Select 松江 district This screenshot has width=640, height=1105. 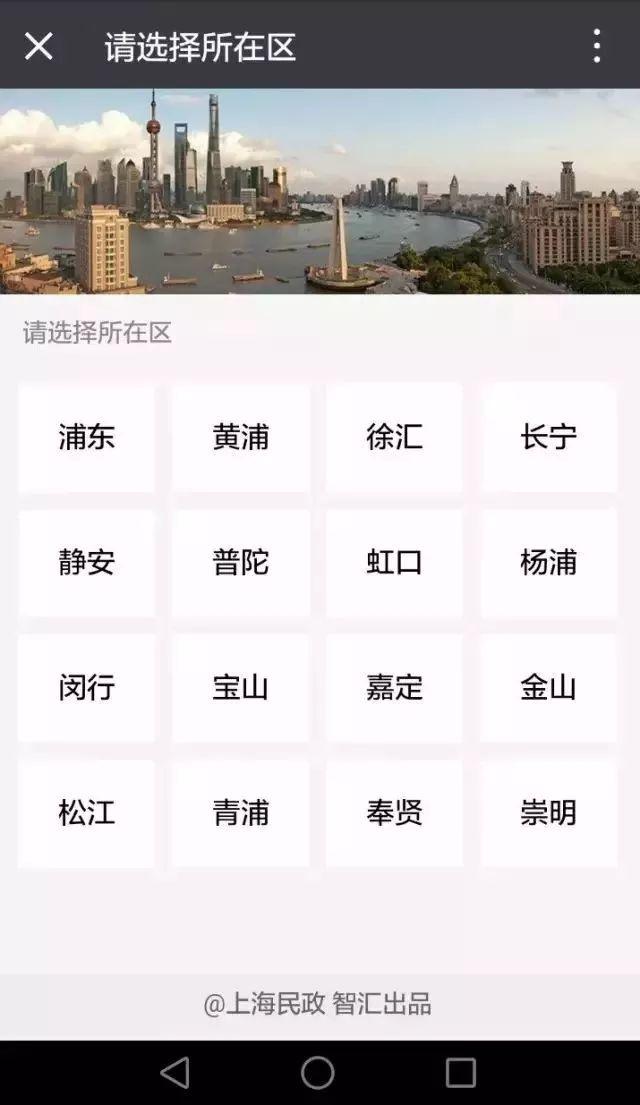click(87, 813)
